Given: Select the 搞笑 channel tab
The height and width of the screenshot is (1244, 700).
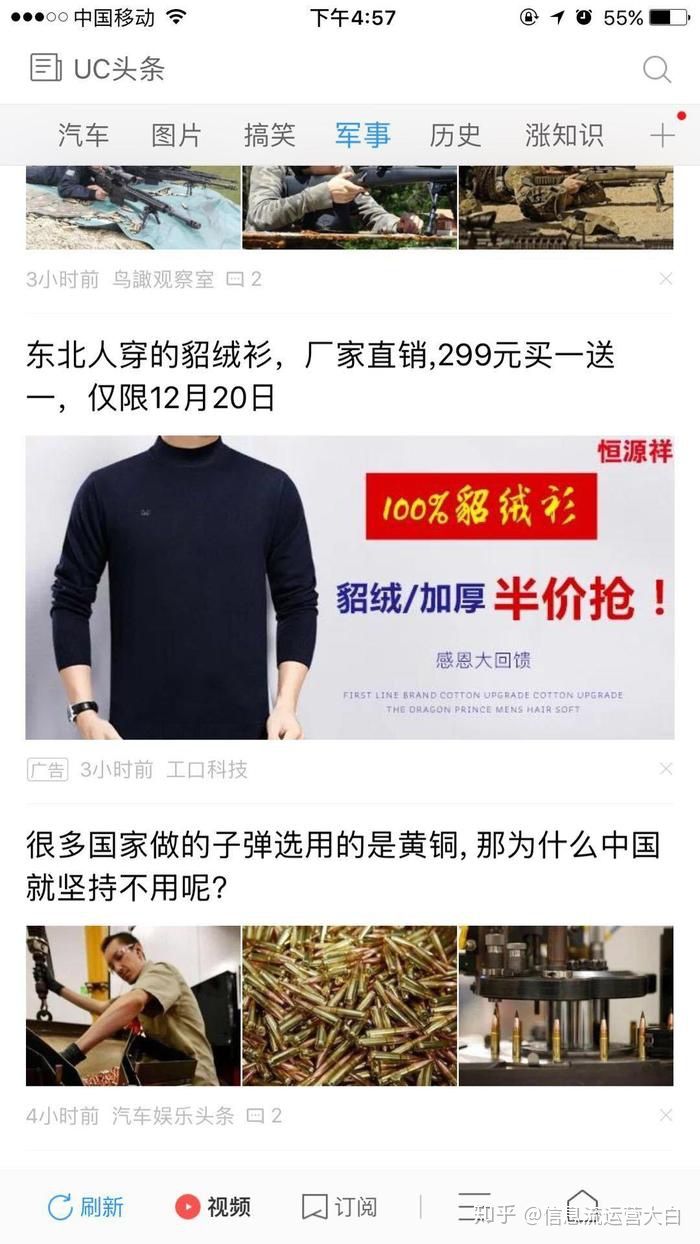Looking at the screenshot, I should click(x=269, y=135).
